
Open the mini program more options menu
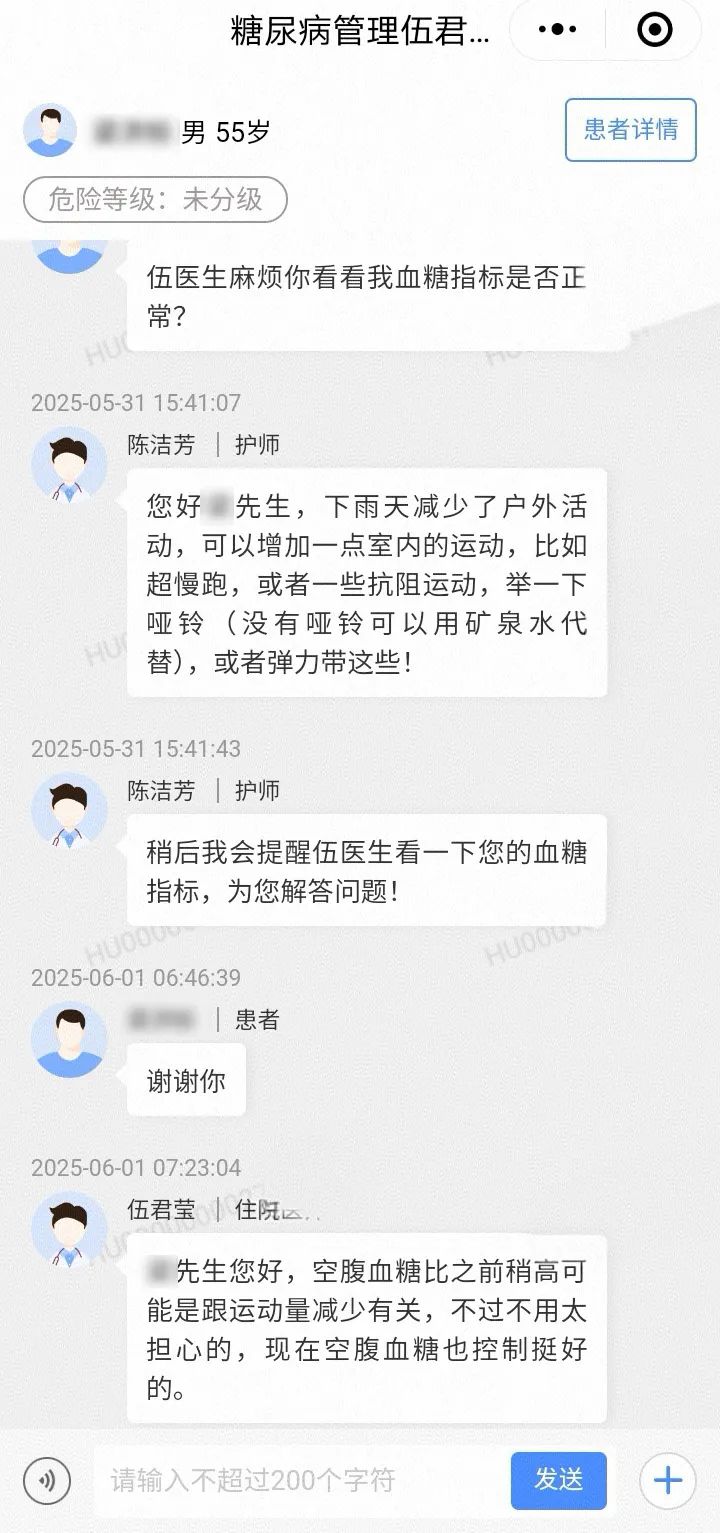click(x=558, y=31)
